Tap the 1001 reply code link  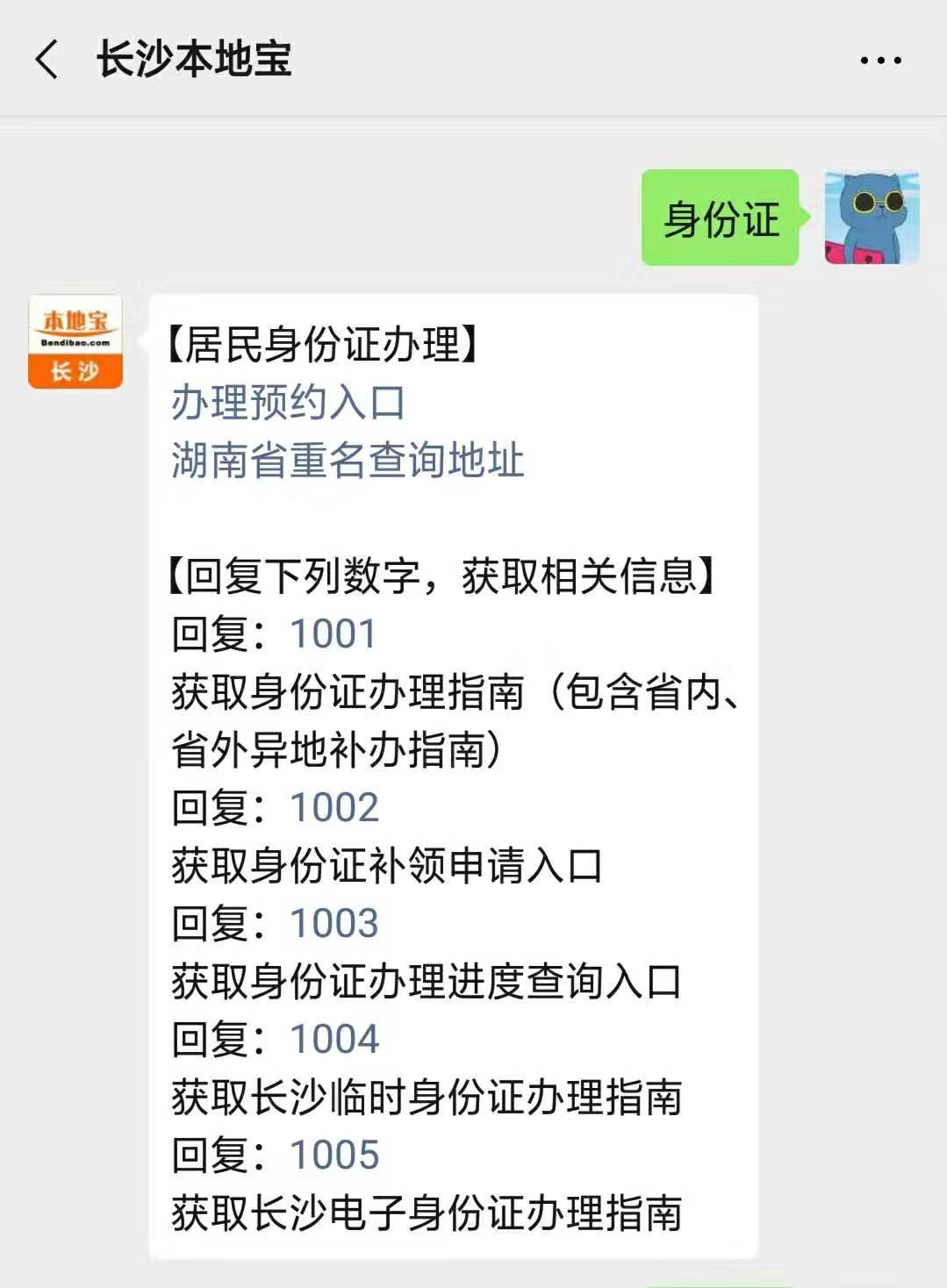(x=334, y=634)
